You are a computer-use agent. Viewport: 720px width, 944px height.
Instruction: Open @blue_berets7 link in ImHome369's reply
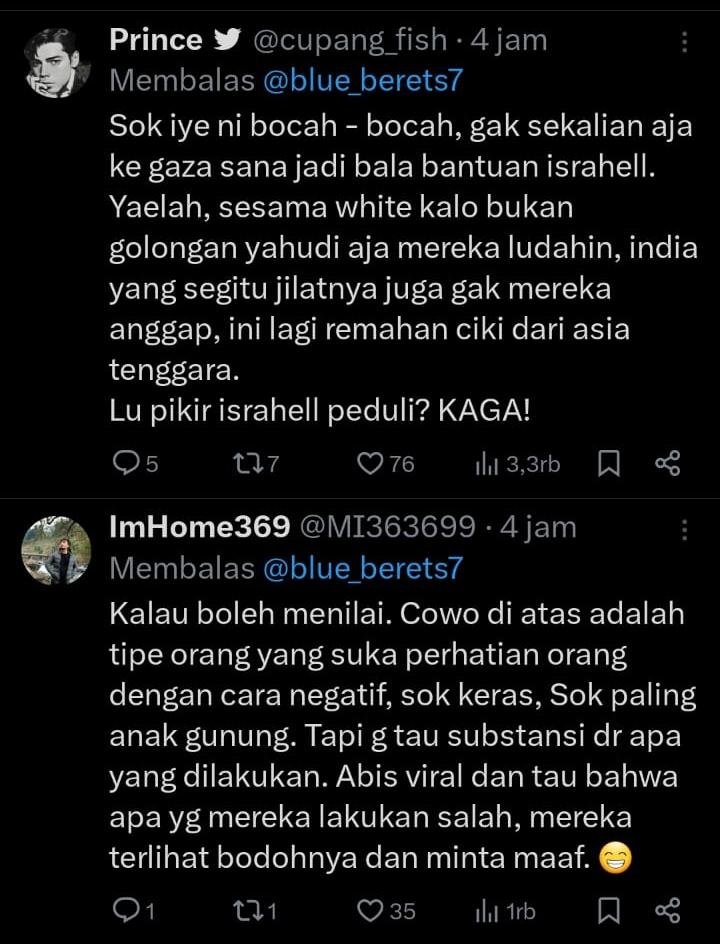(x=363, y=568)
